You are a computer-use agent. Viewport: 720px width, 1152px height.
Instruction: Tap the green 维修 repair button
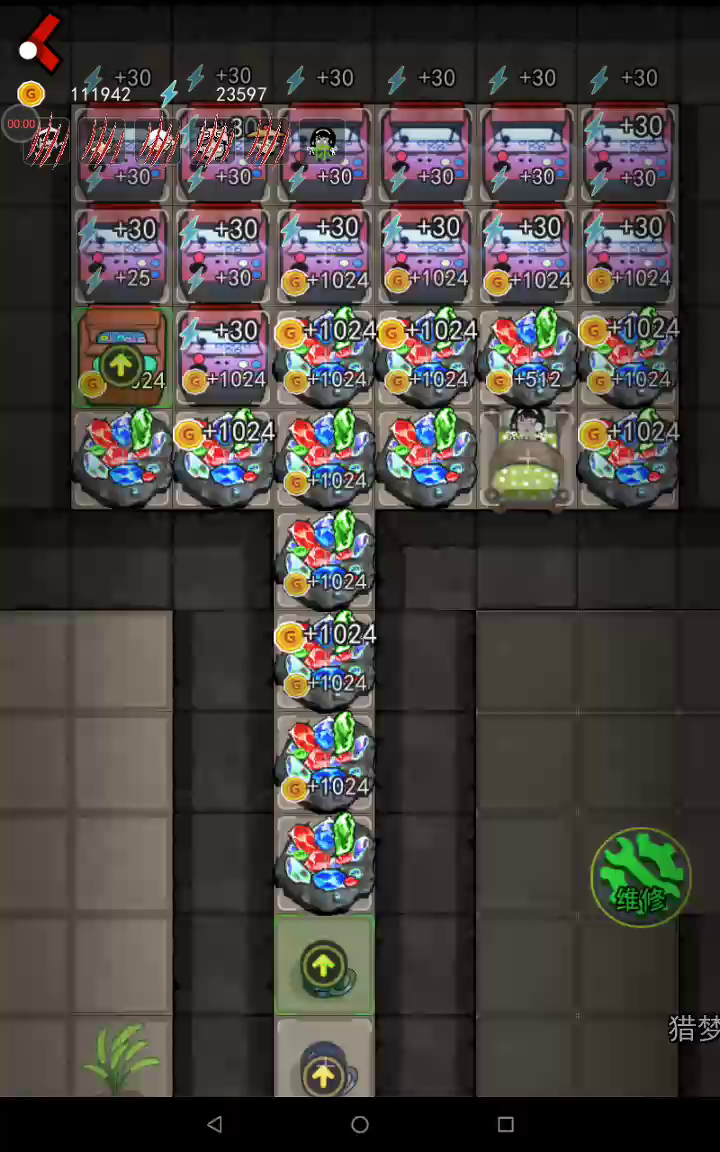pyautogui.click(x=641, y=877)
